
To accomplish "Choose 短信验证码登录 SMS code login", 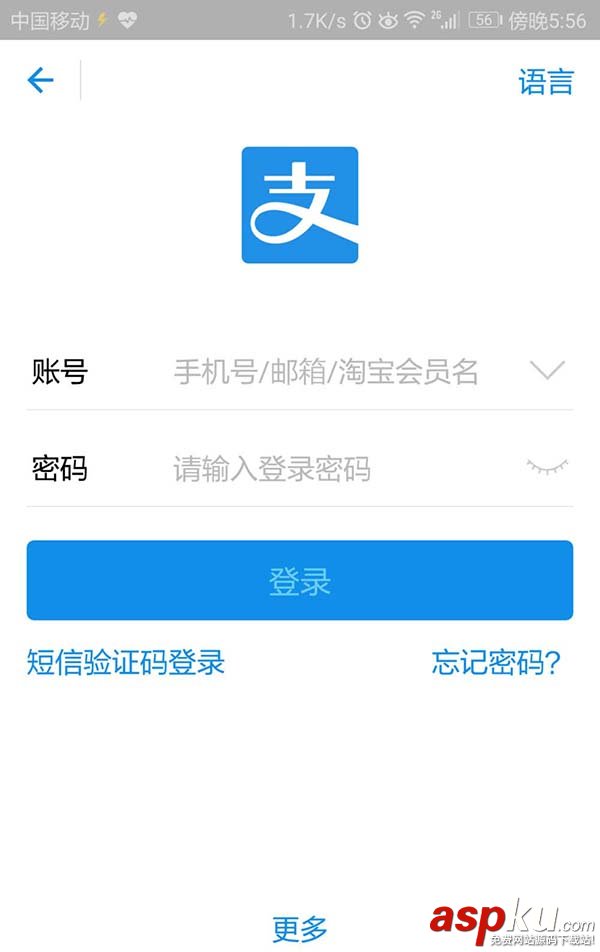I will click(126, 662).
